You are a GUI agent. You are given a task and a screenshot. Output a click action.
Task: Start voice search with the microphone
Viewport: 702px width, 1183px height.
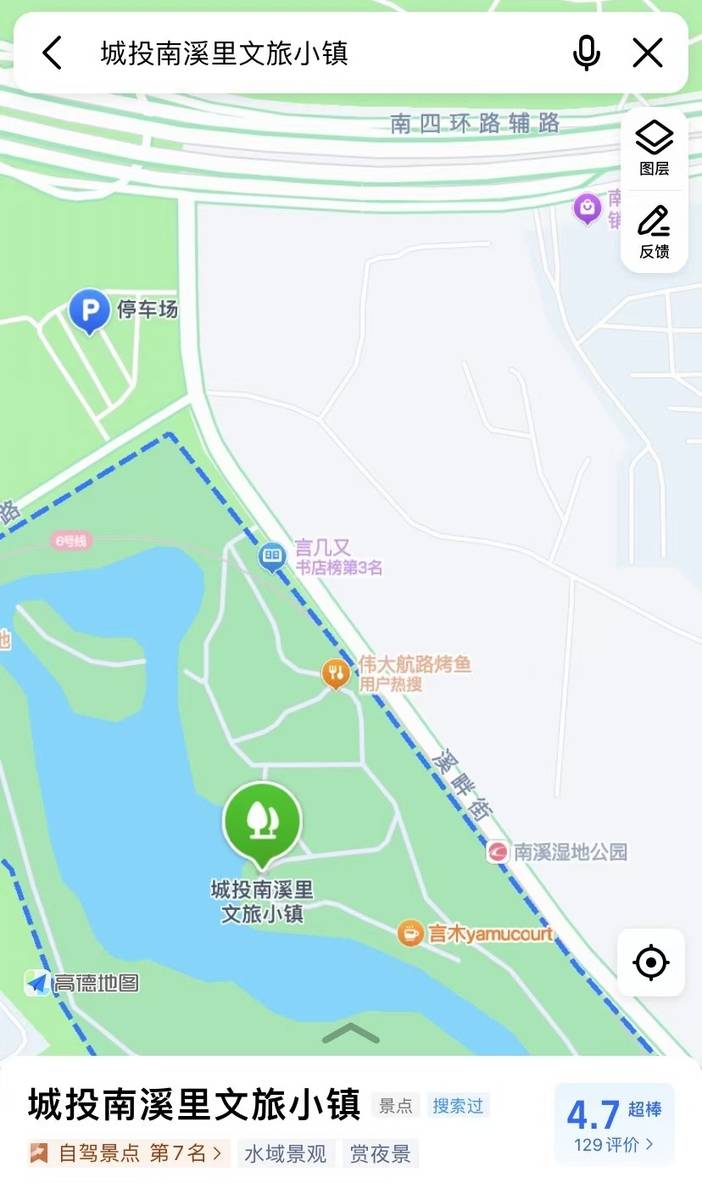click(x=586, y=54)
